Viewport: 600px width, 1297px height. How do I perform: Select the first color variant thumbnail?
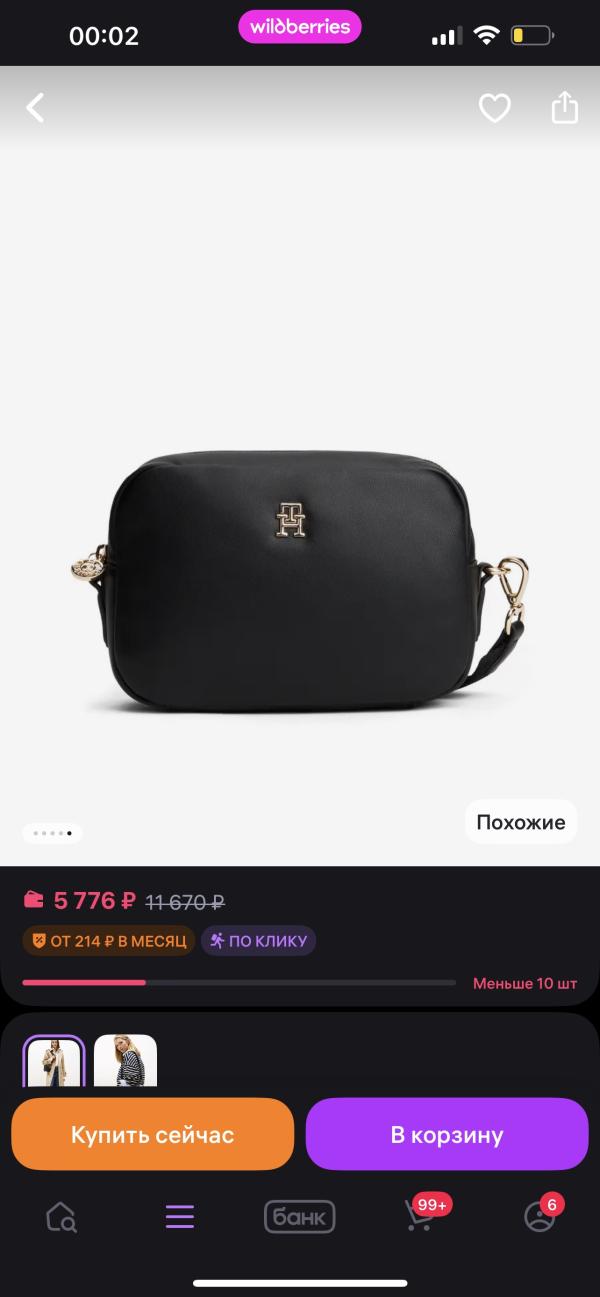tap(54, 1061)
